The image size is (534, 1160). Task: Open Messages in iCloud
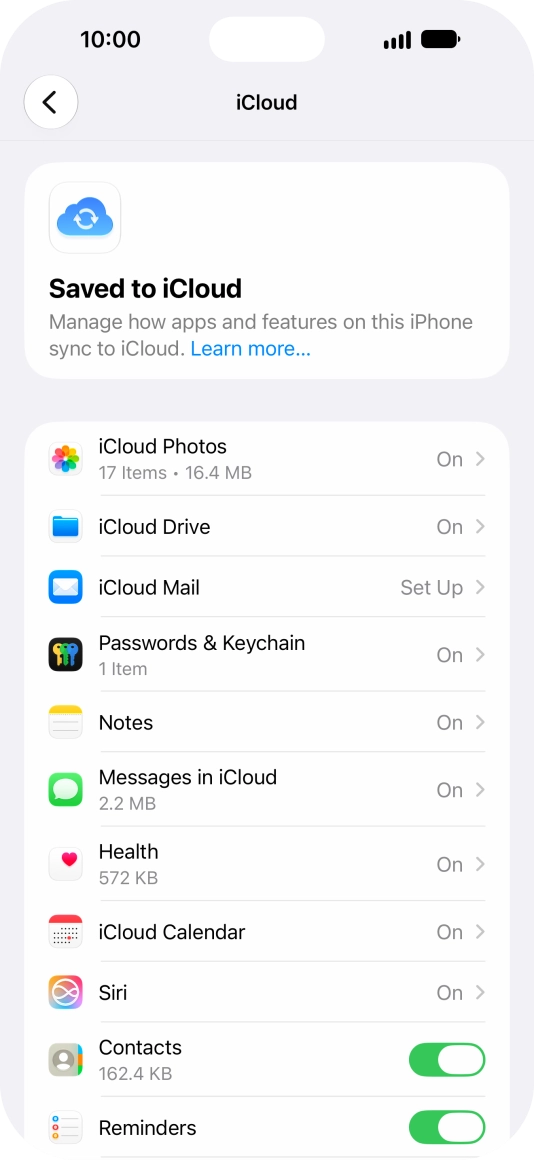pyautogui.click(x=267, y=789)
